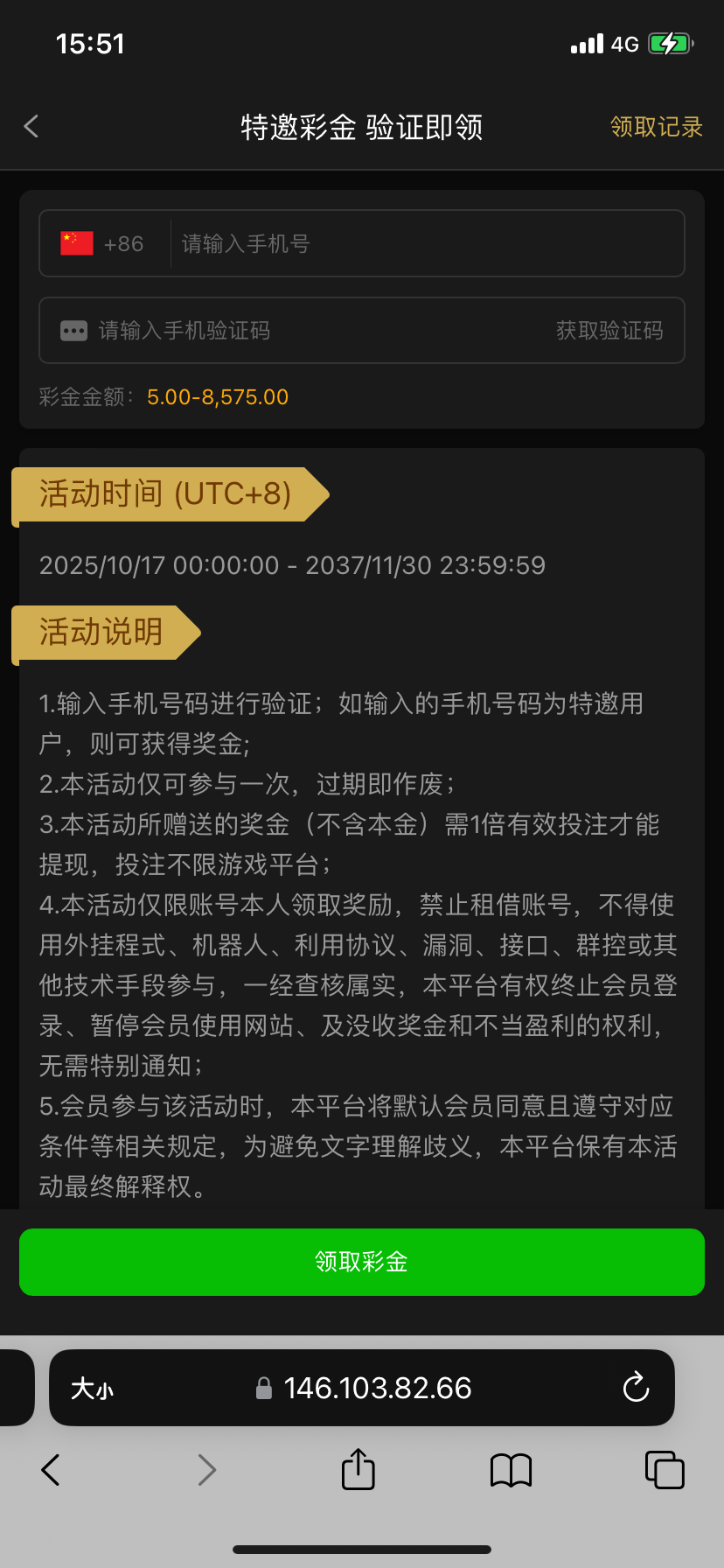
Task: Share this page from Safari toolbar
Action: pos(358,1469)
